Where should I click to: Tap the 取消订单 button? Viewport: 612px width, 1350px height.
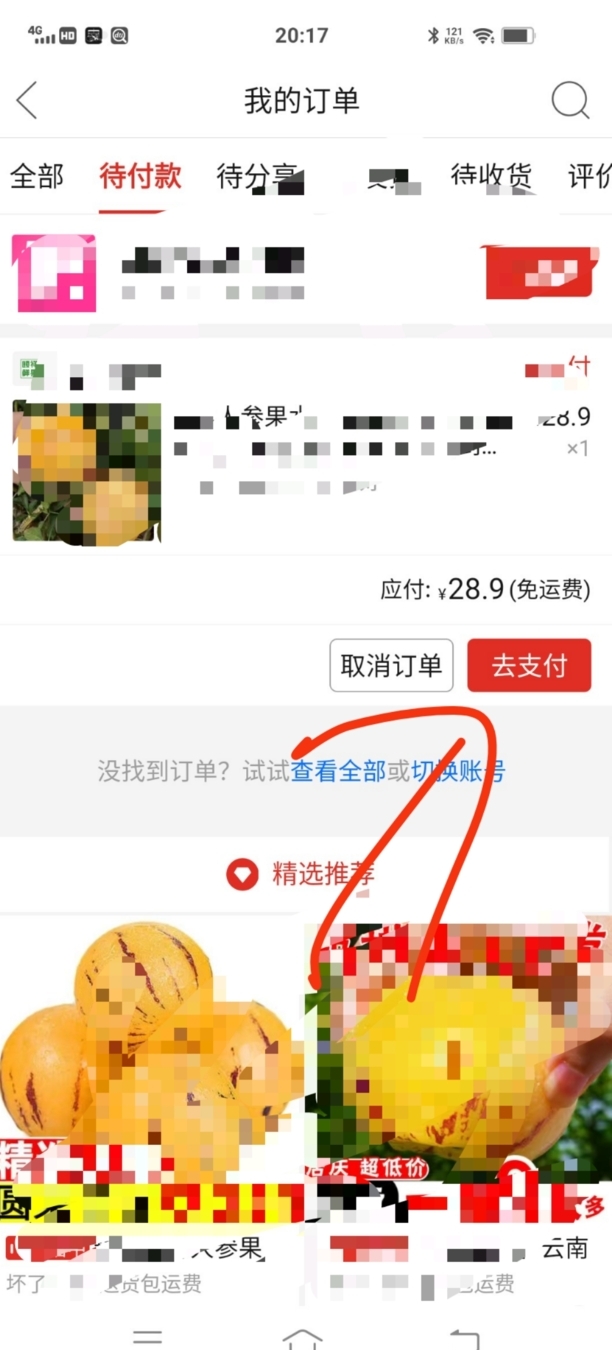[x=391, y=666]
